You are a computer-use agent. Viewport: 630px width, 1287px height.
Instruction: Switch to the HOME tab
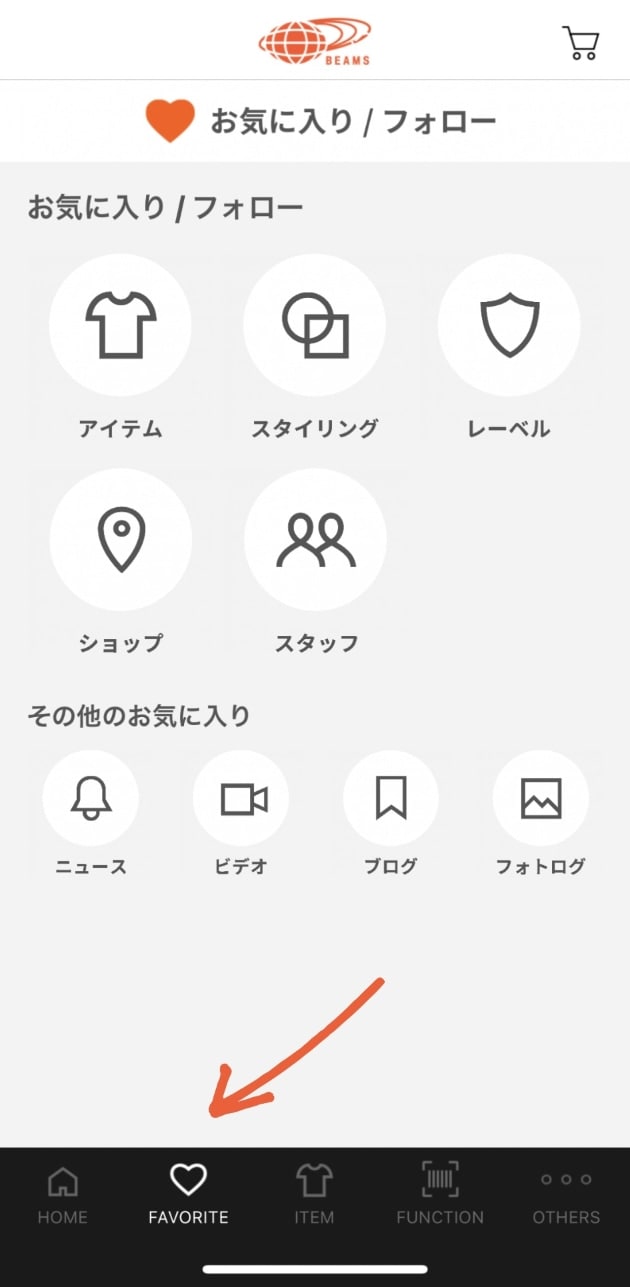click(63, 1195)
